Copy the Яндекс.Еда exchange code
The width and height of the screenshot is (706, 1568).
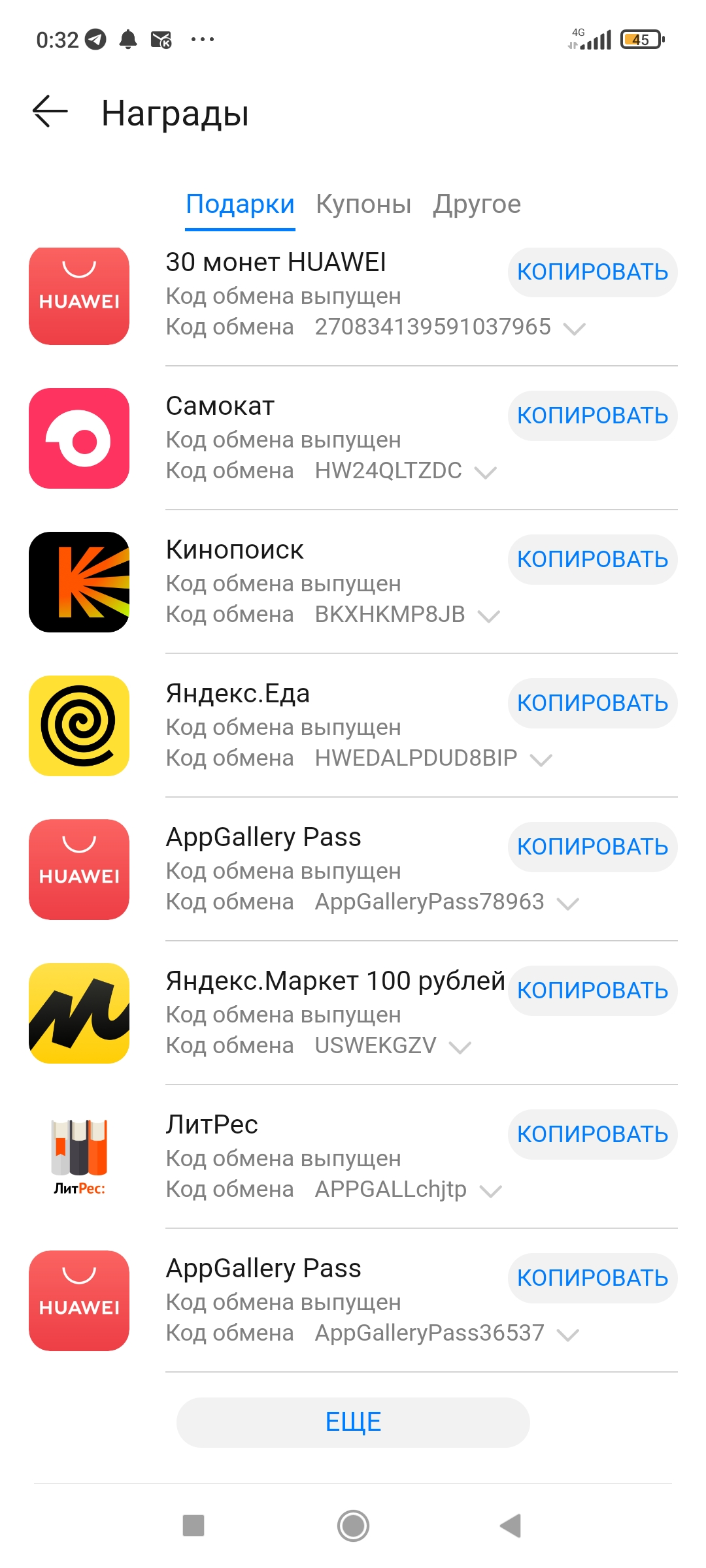[592, 703]
